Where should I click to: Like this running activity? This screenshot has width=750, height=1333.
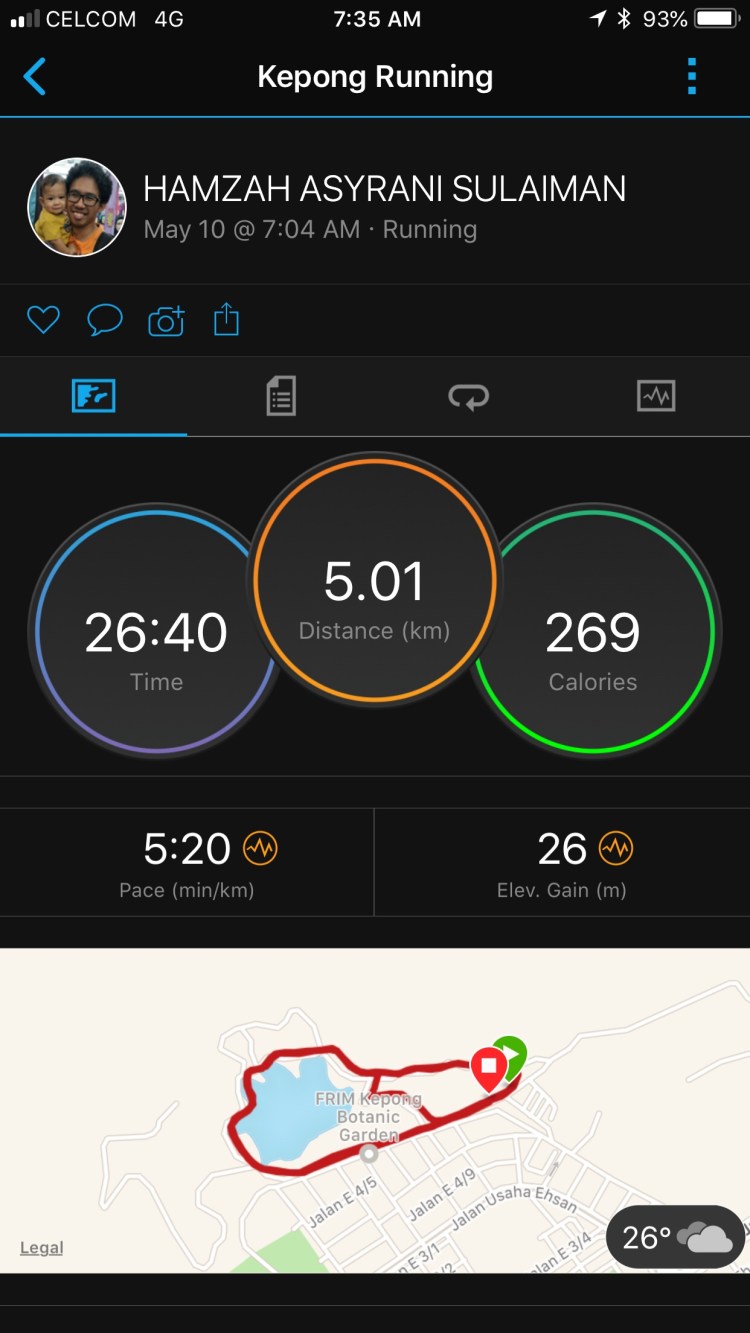[x=43, y=320]
